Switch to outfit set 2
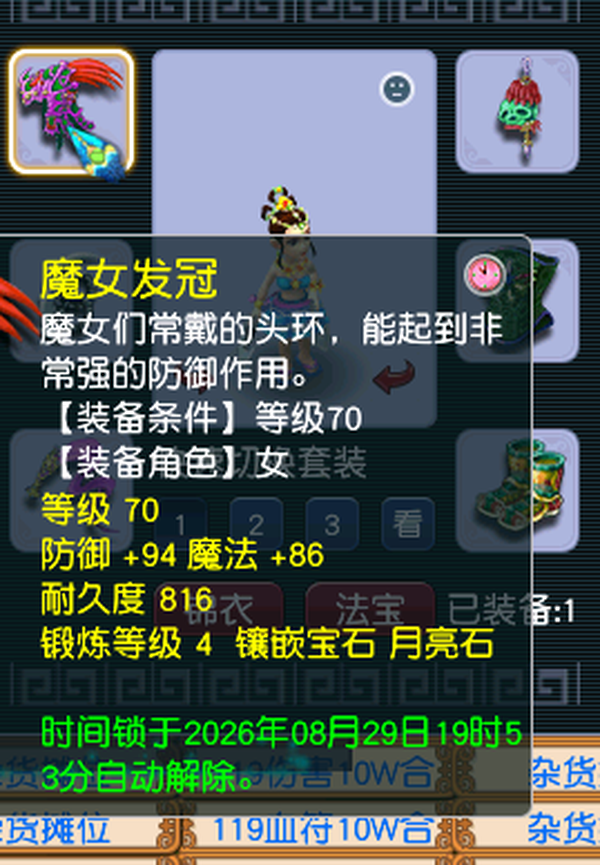 (256, 524)
